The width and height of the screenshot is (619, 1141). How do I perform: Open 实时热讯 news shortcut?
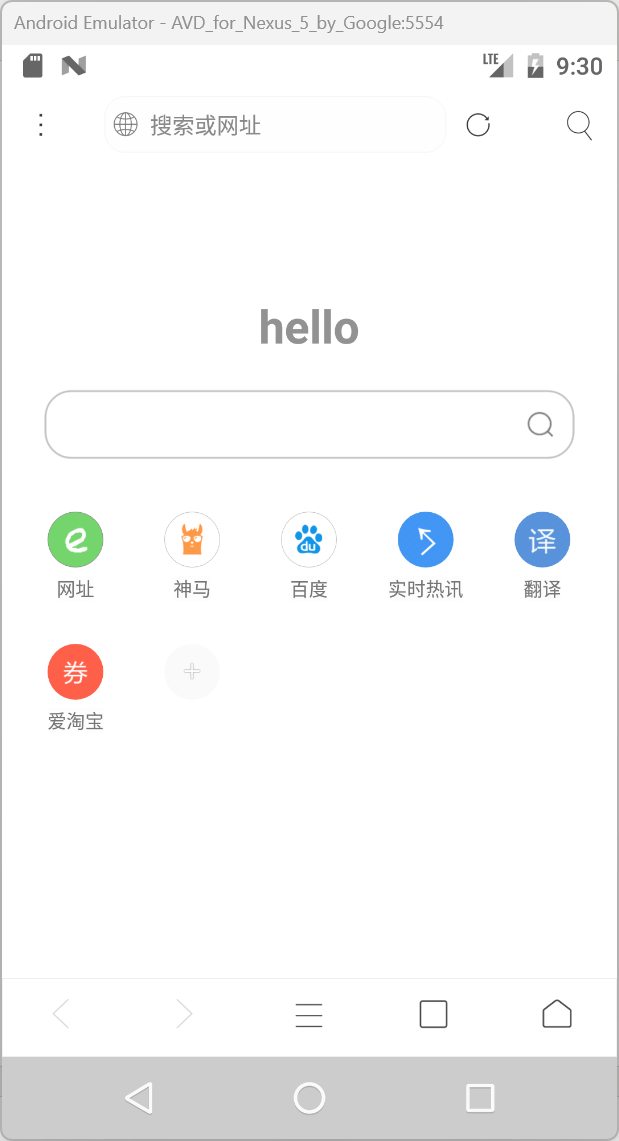coord(426,540)
